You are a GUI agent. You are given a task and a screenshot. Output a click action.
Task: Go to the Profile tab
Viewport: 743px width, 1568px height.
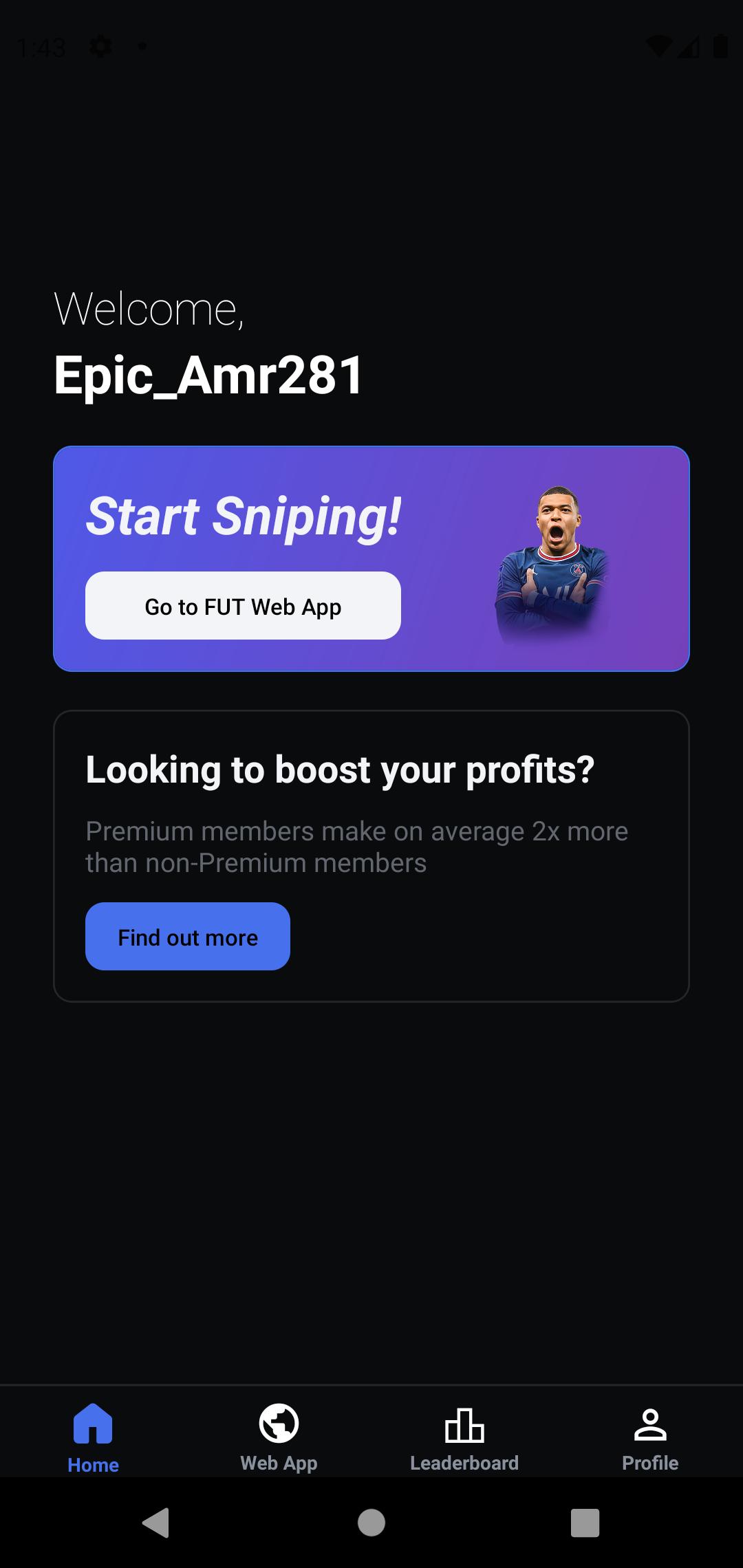[x=650, y=1436]
